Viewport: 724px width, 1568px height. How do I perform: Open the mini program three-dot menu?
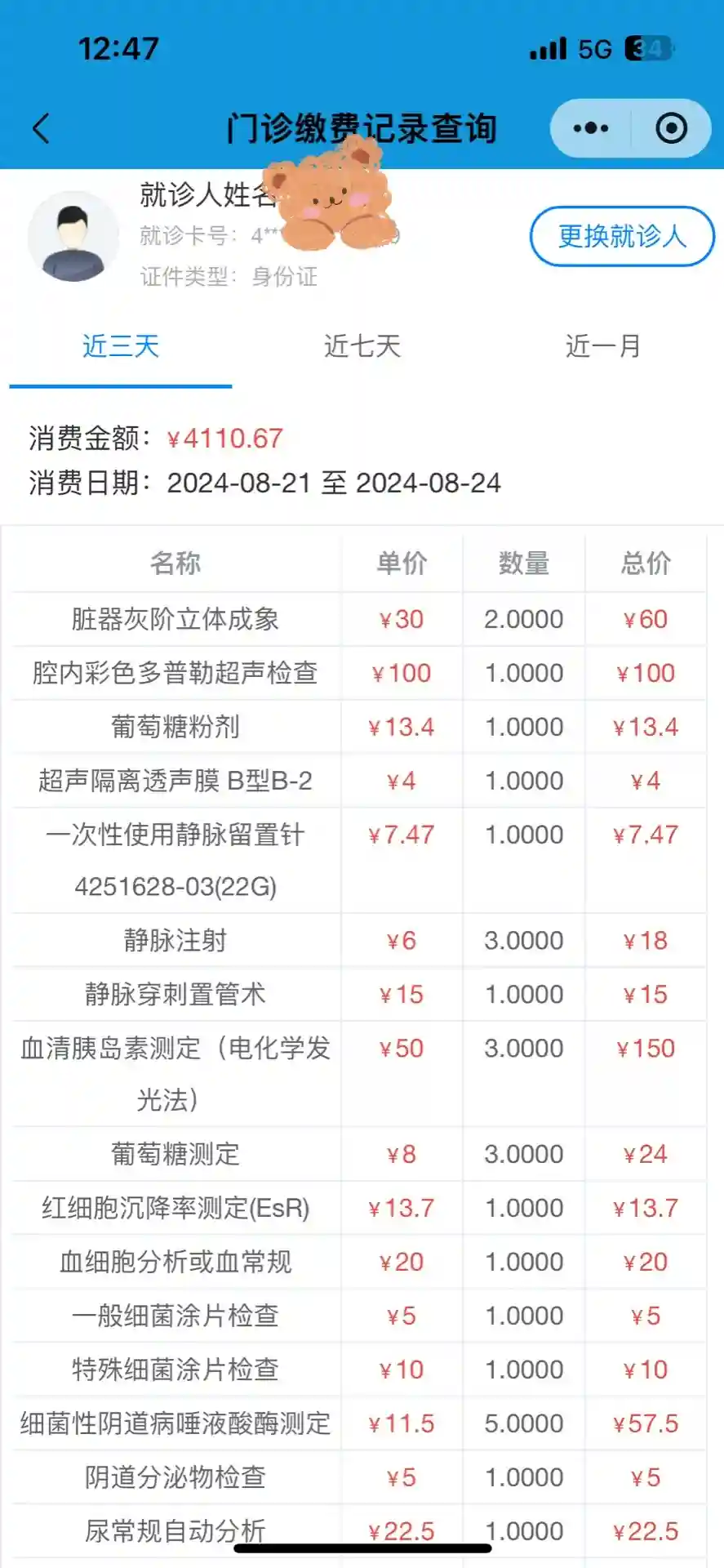click(591, 128)
